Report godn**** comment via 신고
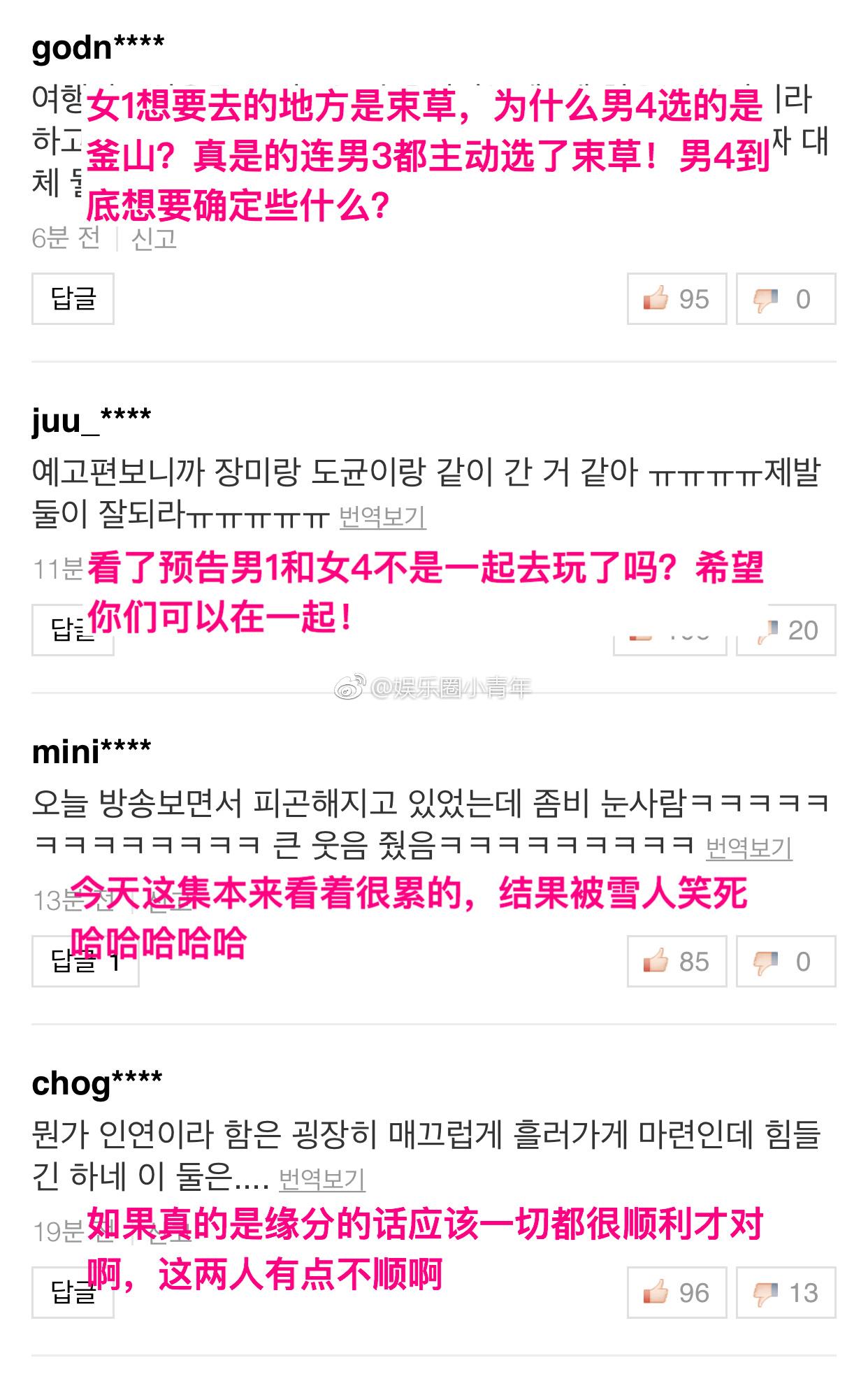The height and width of the screenshot is (1374, 868). click(x=154, y=239)
